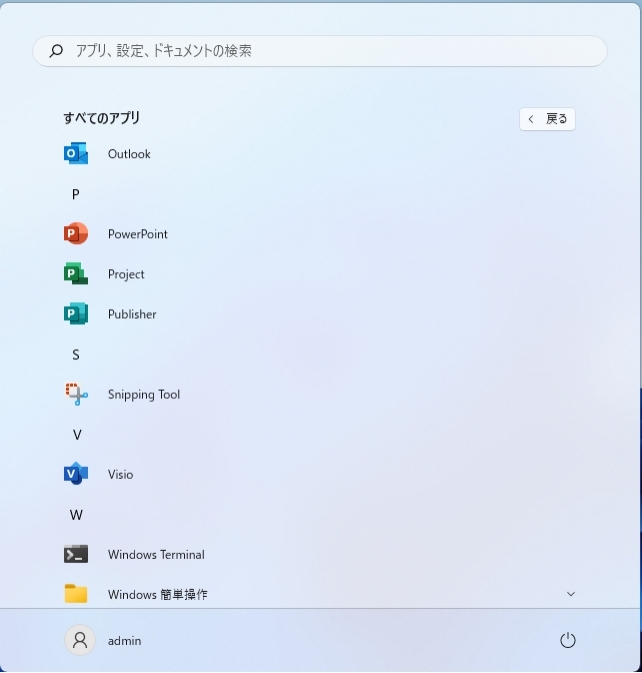
Task: Tap the app search field
Action: coord(320,51)
